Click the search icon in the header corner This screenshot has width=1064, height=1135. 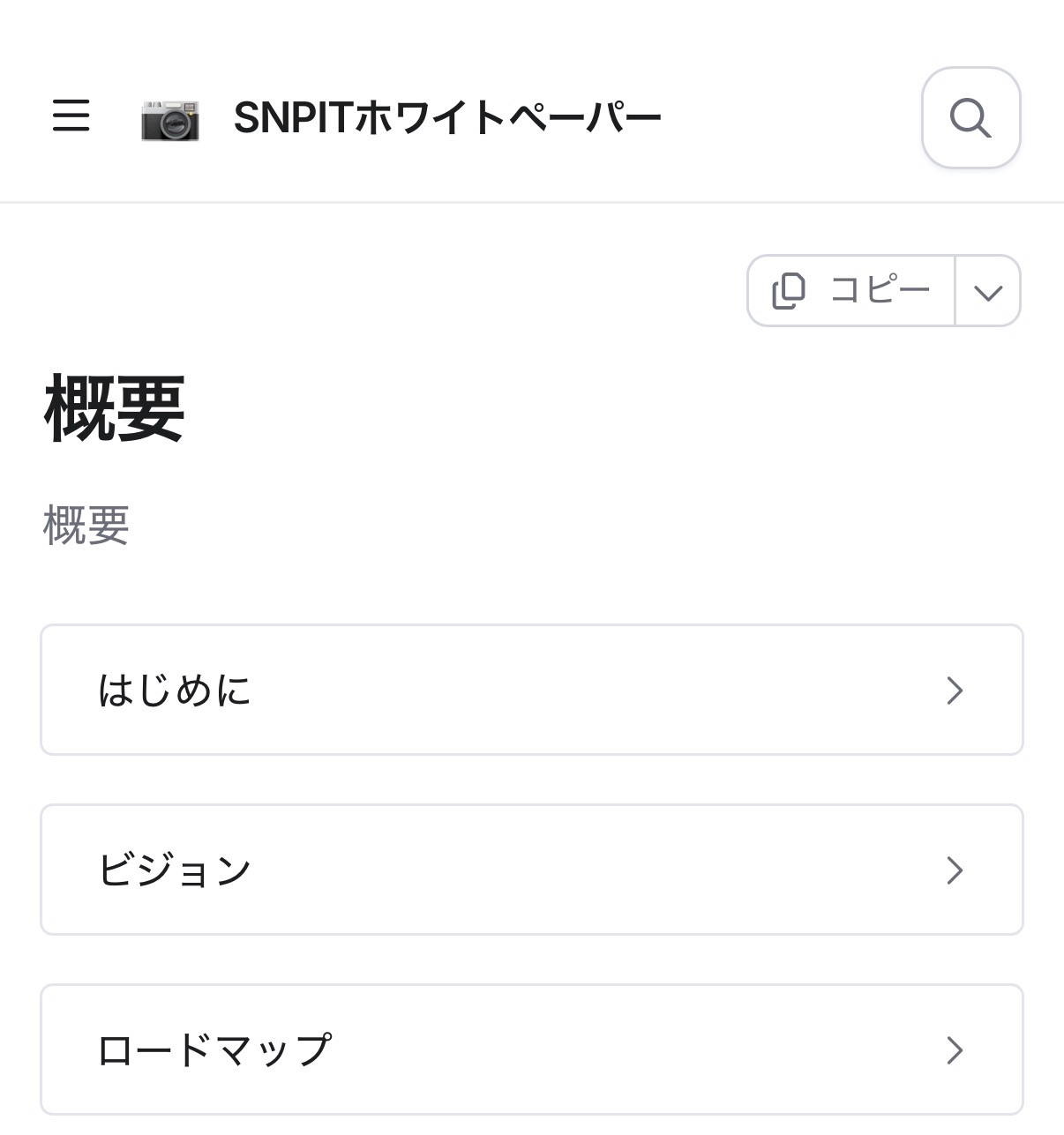pos(970,118)
